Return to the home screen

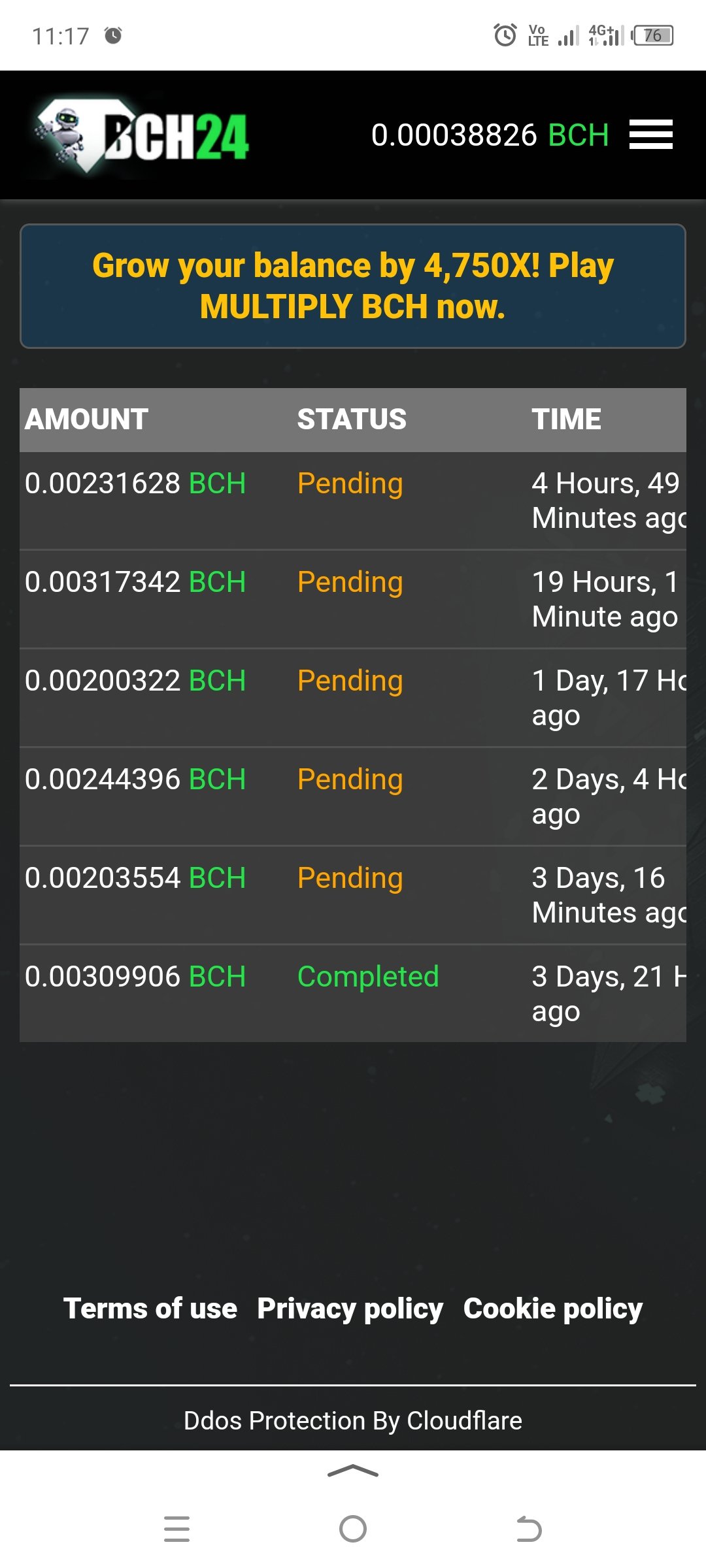tap(353, 1529)
